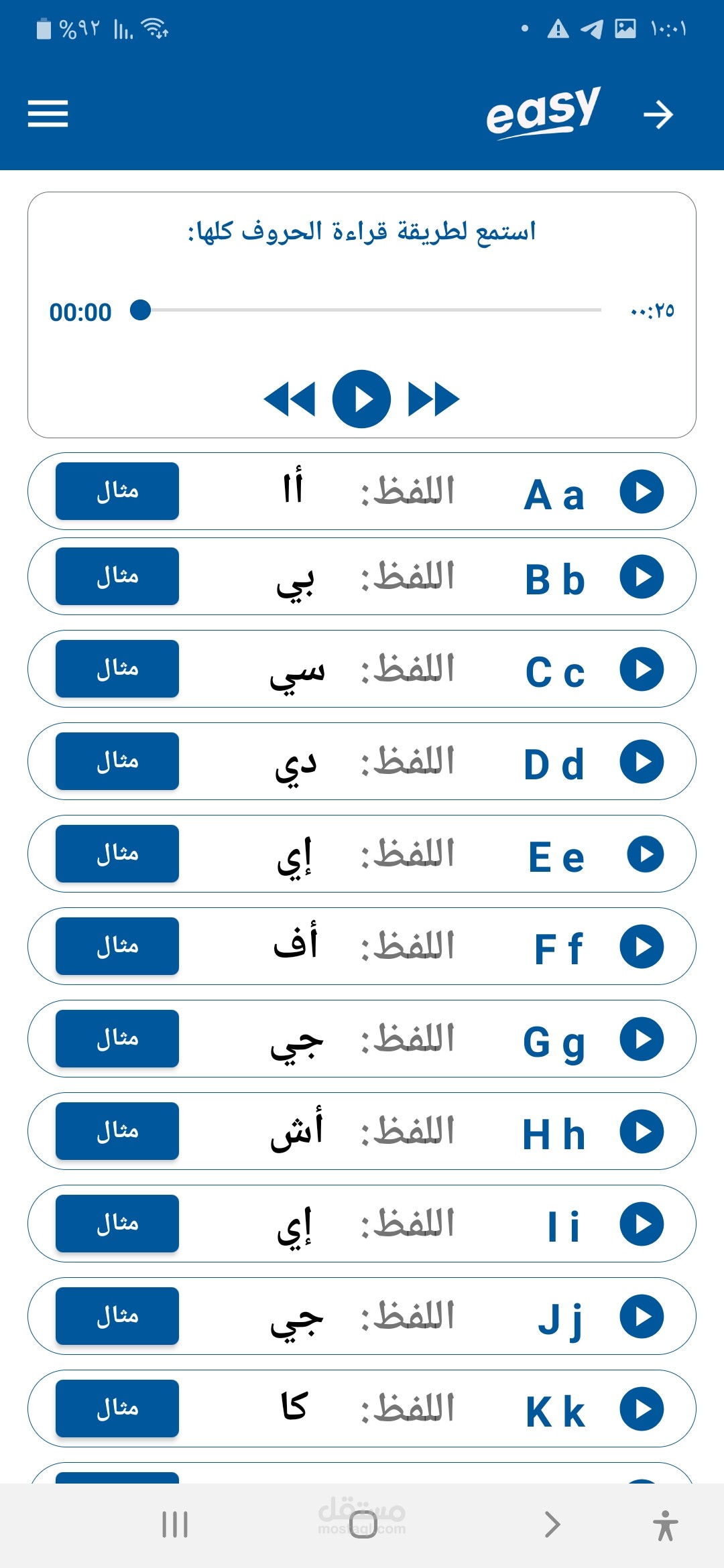This screenshot has height=1568, width=724.
Task: Show example for letter A a
Action: click(117, 491)
